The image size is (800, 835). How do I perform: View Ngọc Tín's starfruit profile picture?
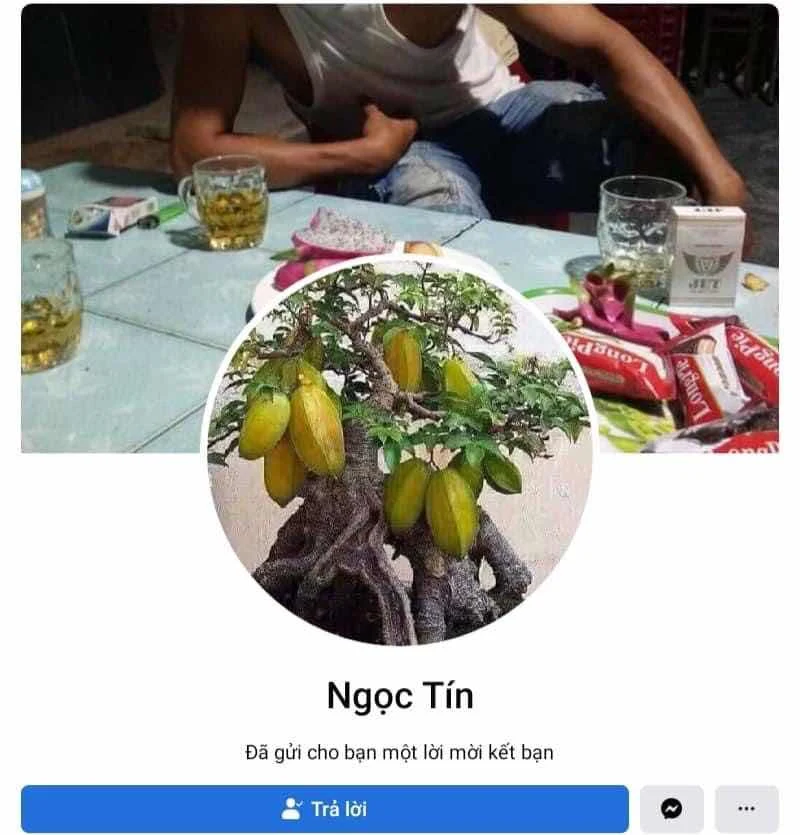(x=399, y=450)
